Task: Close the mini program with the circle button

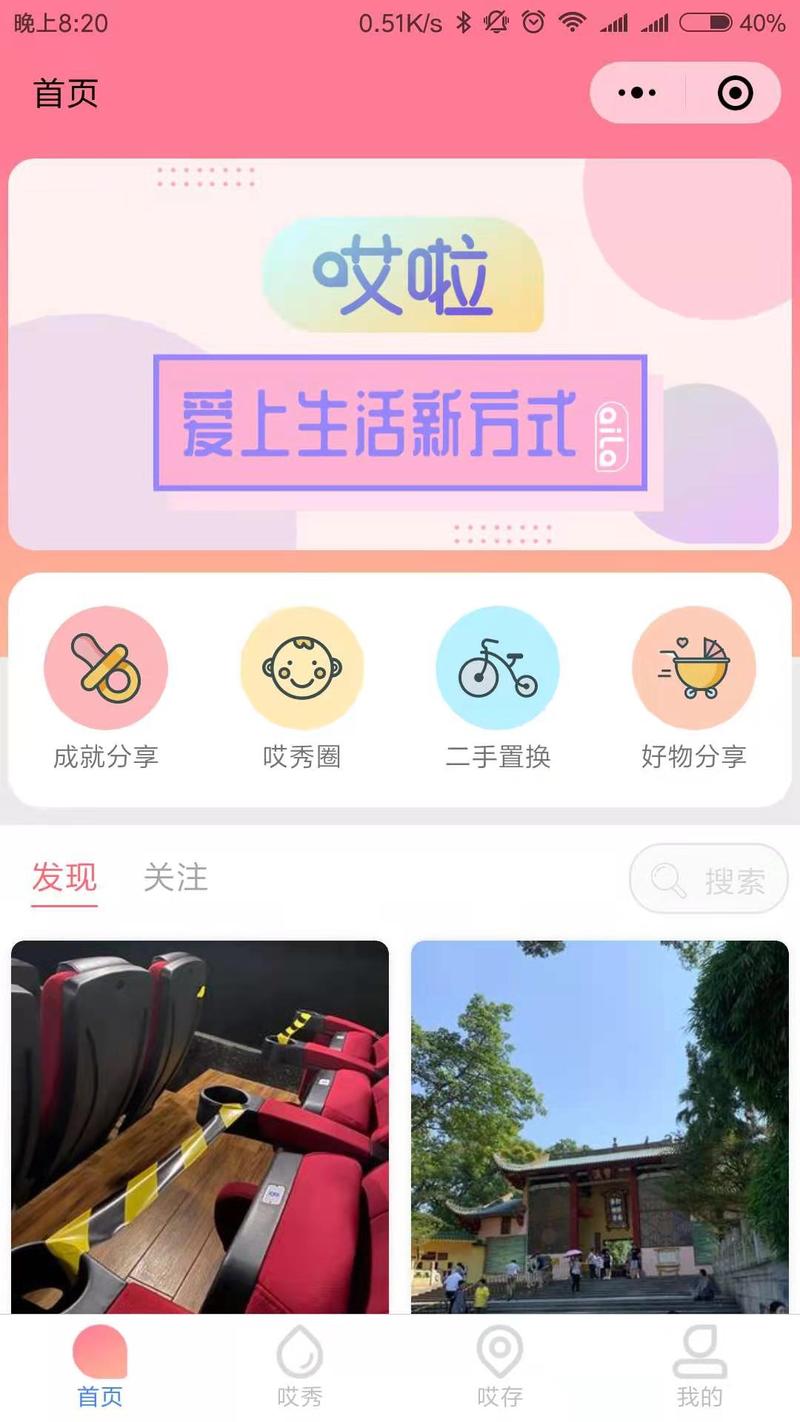Action: pos(735,93)
